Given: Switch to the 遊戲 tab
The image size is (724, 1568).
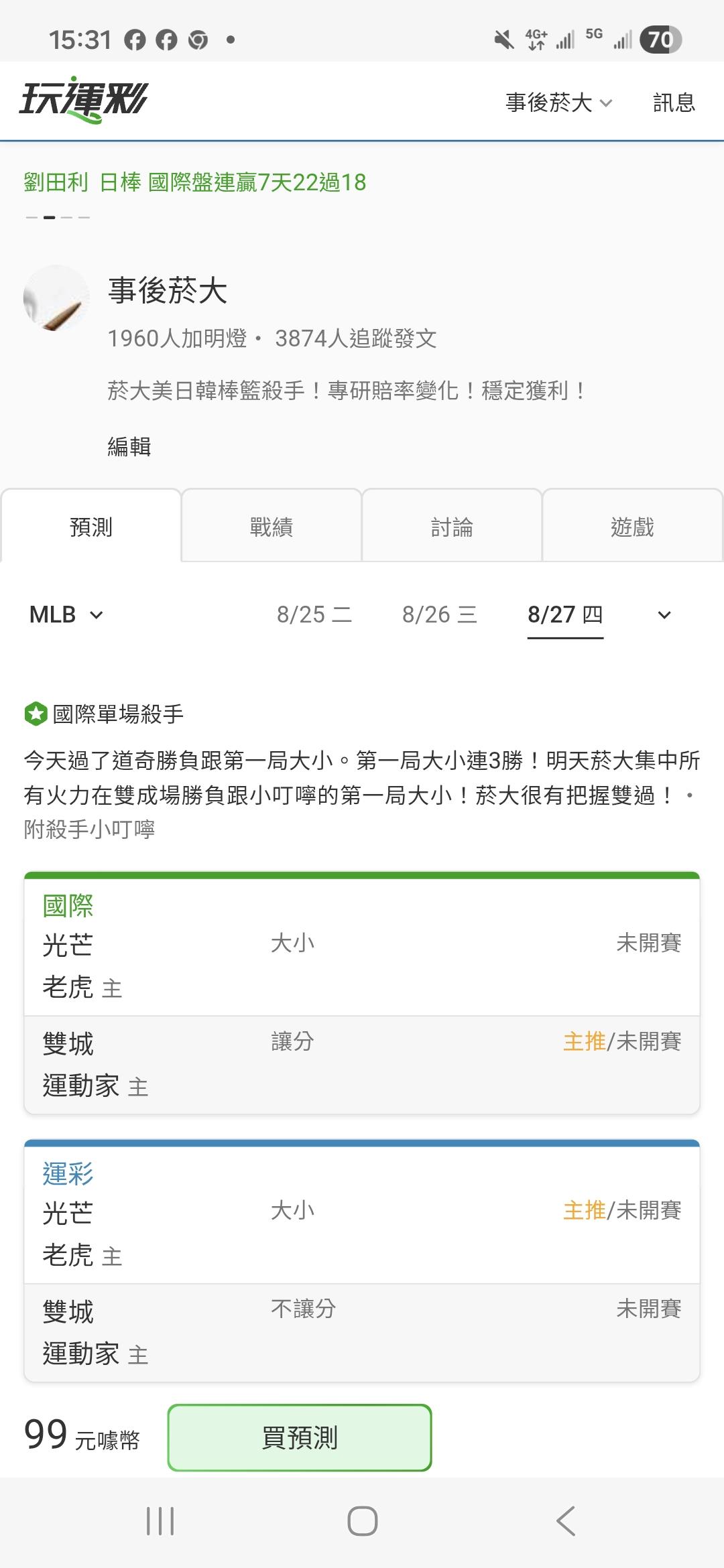Looking at the screenshot, I should (632, 527).
